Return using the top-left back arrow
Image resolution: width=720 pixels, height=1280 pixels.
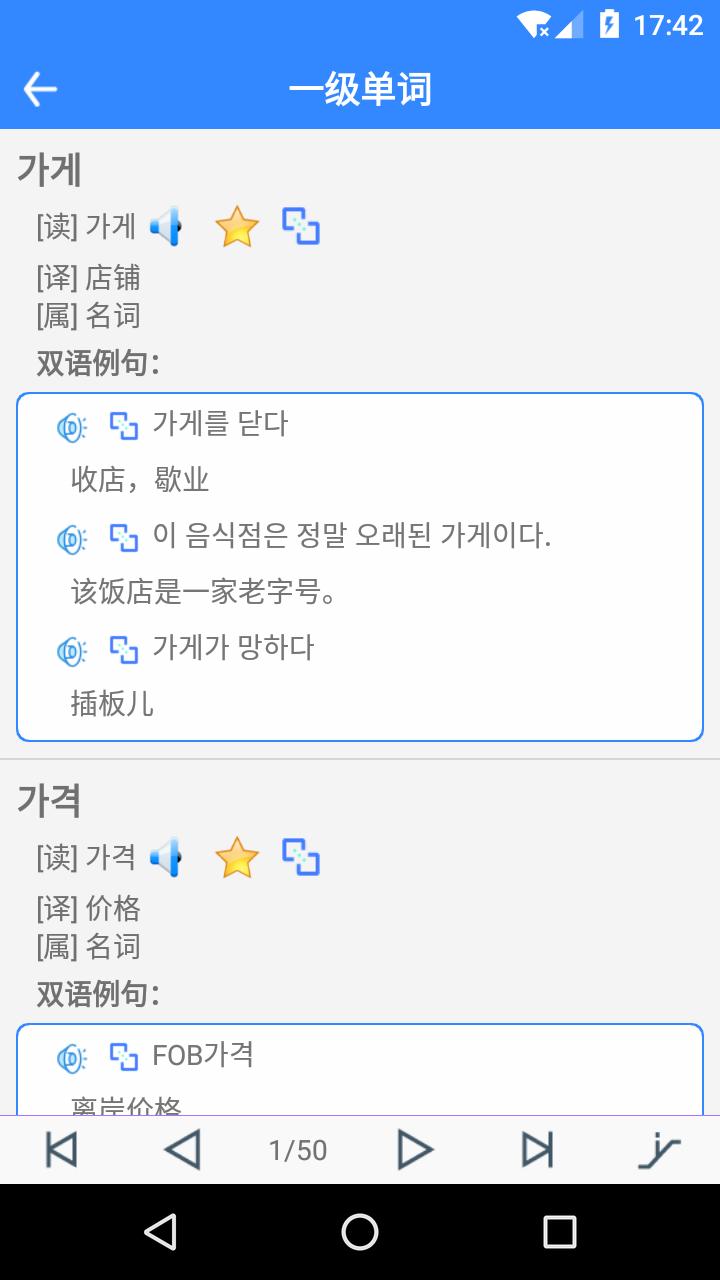38,89
